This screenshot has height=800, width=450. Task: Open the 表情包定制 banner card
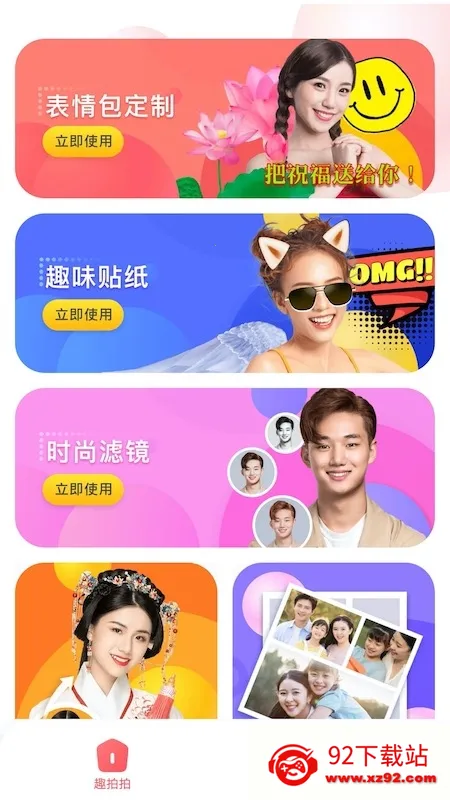(x=224, y=118)
